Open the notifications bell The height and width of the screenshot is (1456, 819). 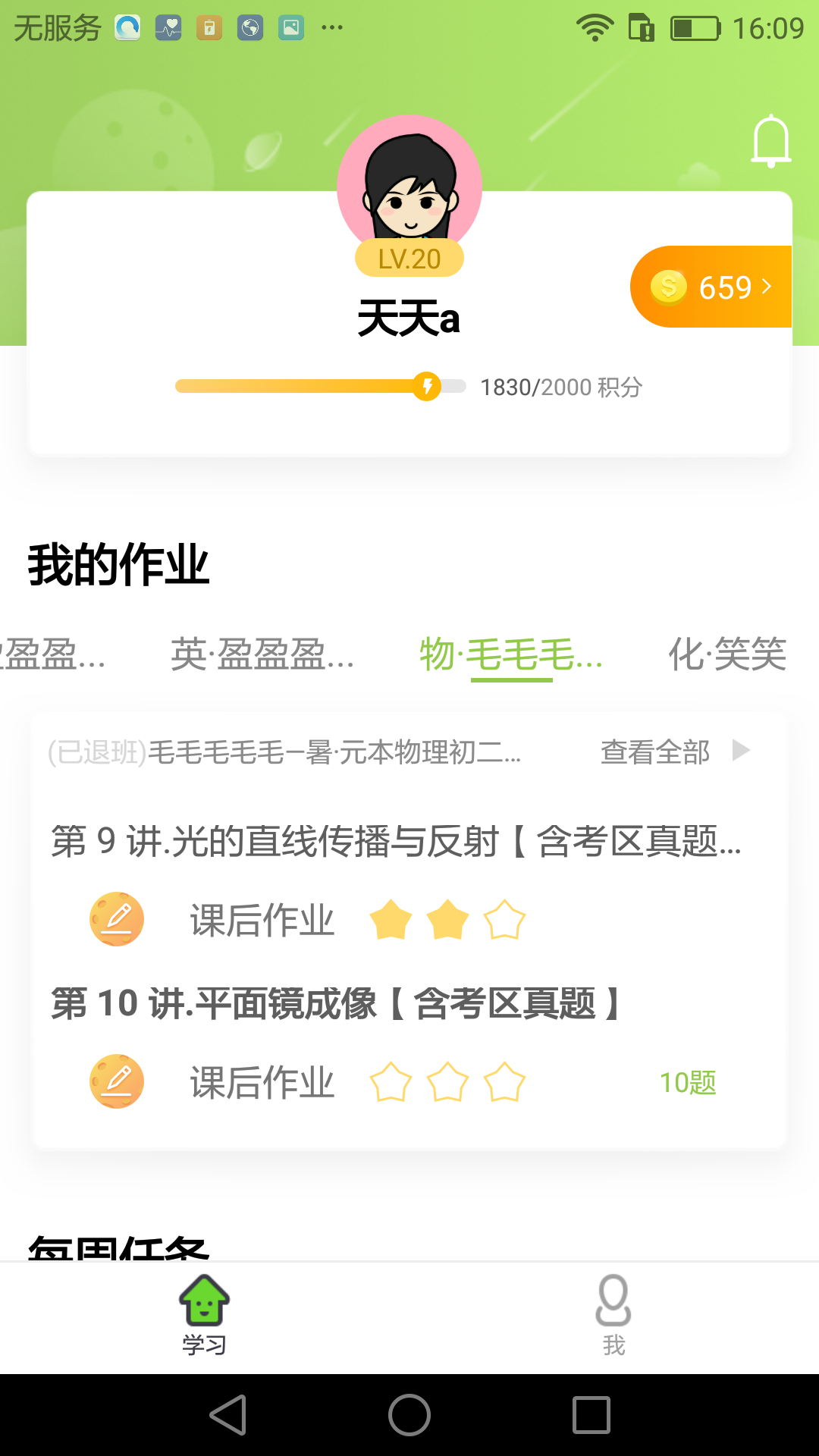click(770, 141)
